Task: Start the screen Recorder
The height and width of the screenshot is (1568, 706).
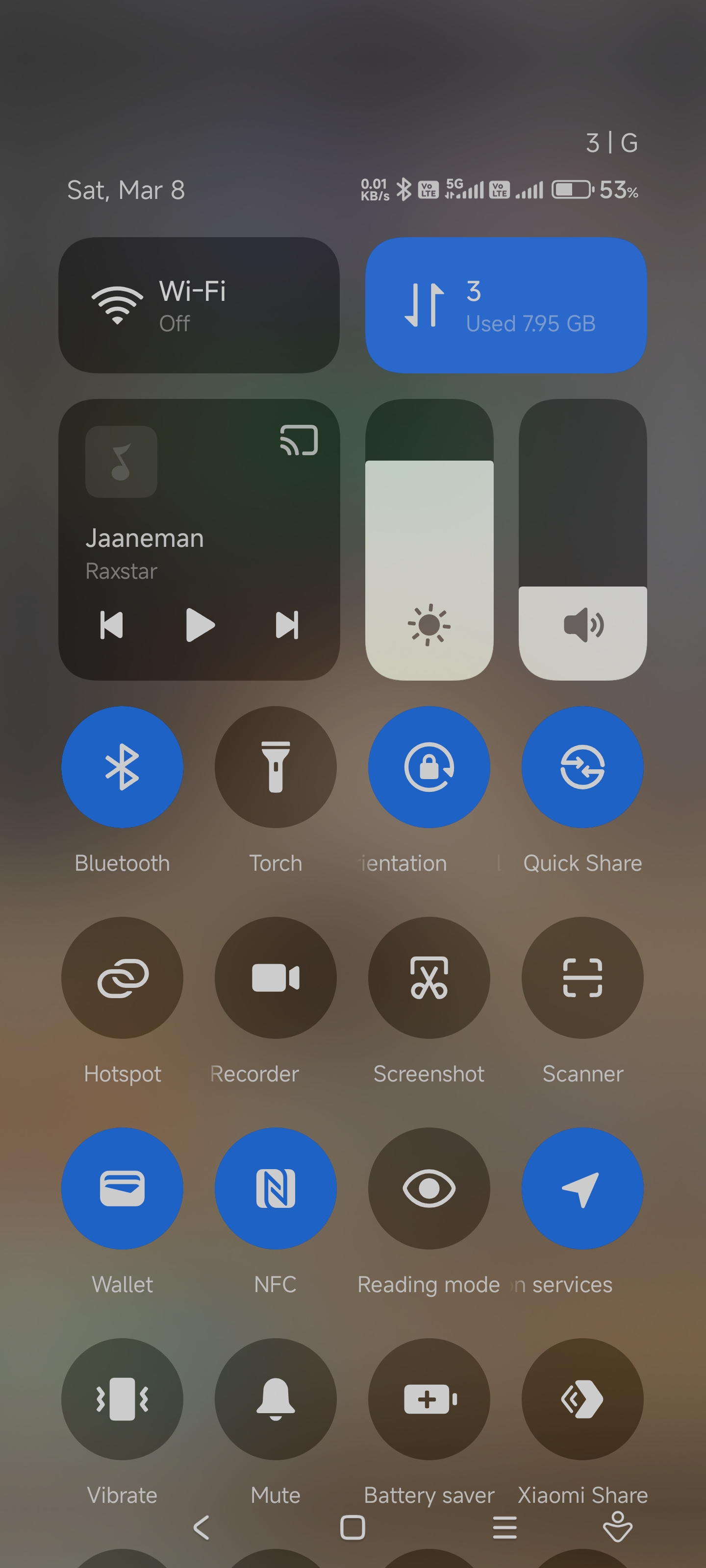Action: pos(276,978)
